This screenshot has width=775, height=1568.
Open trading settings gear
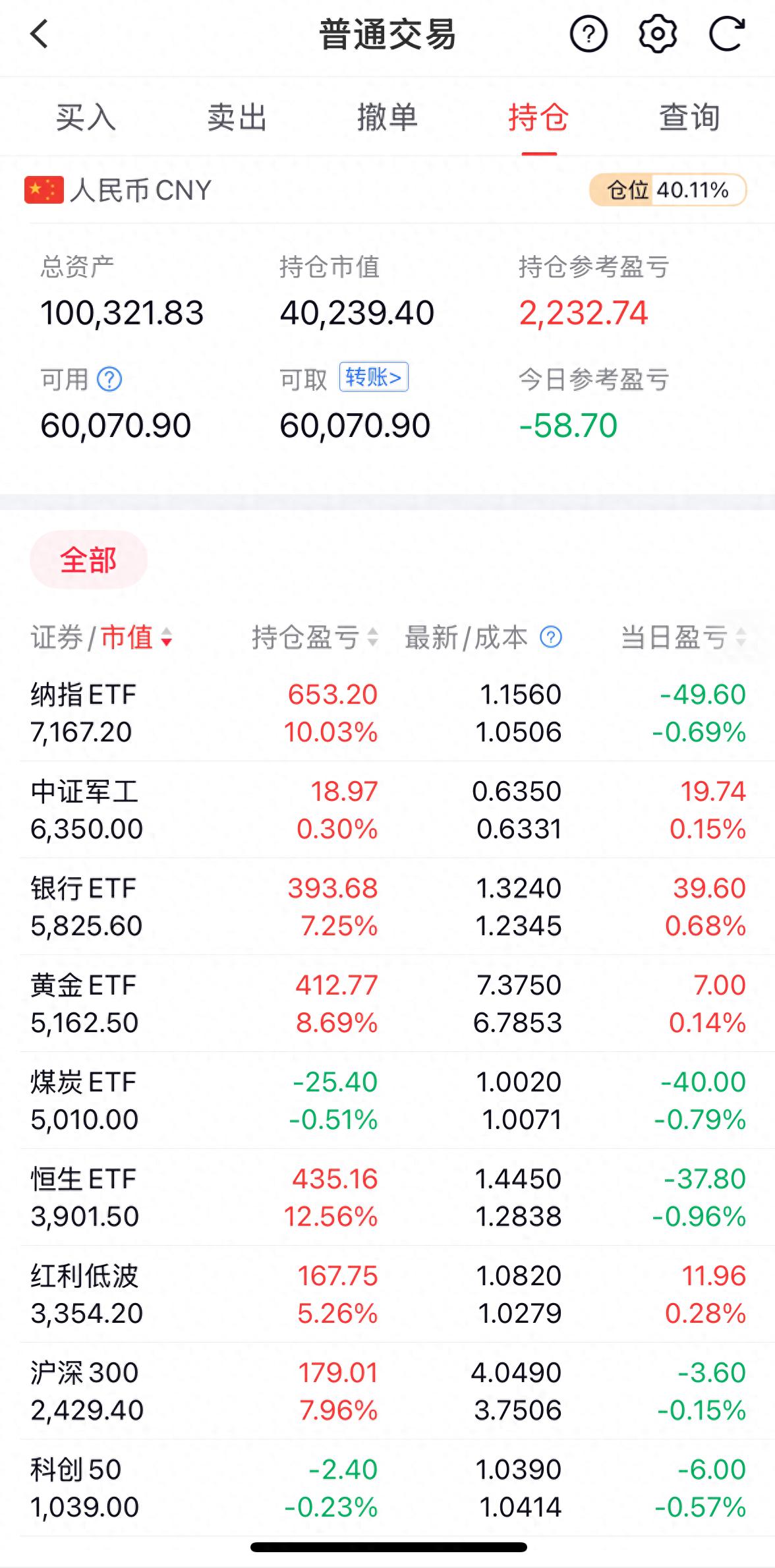pyautogui.click(x=657, y=34)
